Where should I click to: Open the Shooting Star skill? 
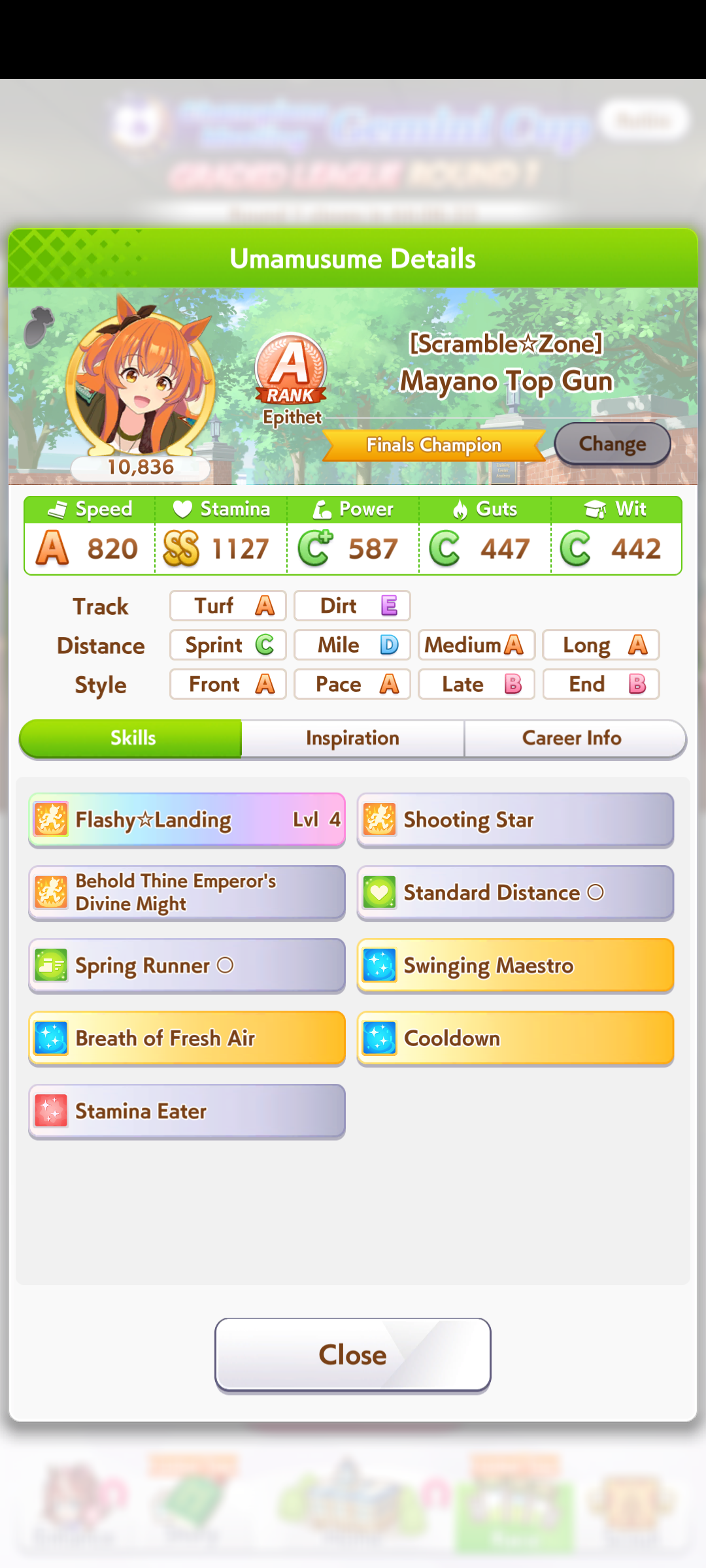click(x=515, y=820)
